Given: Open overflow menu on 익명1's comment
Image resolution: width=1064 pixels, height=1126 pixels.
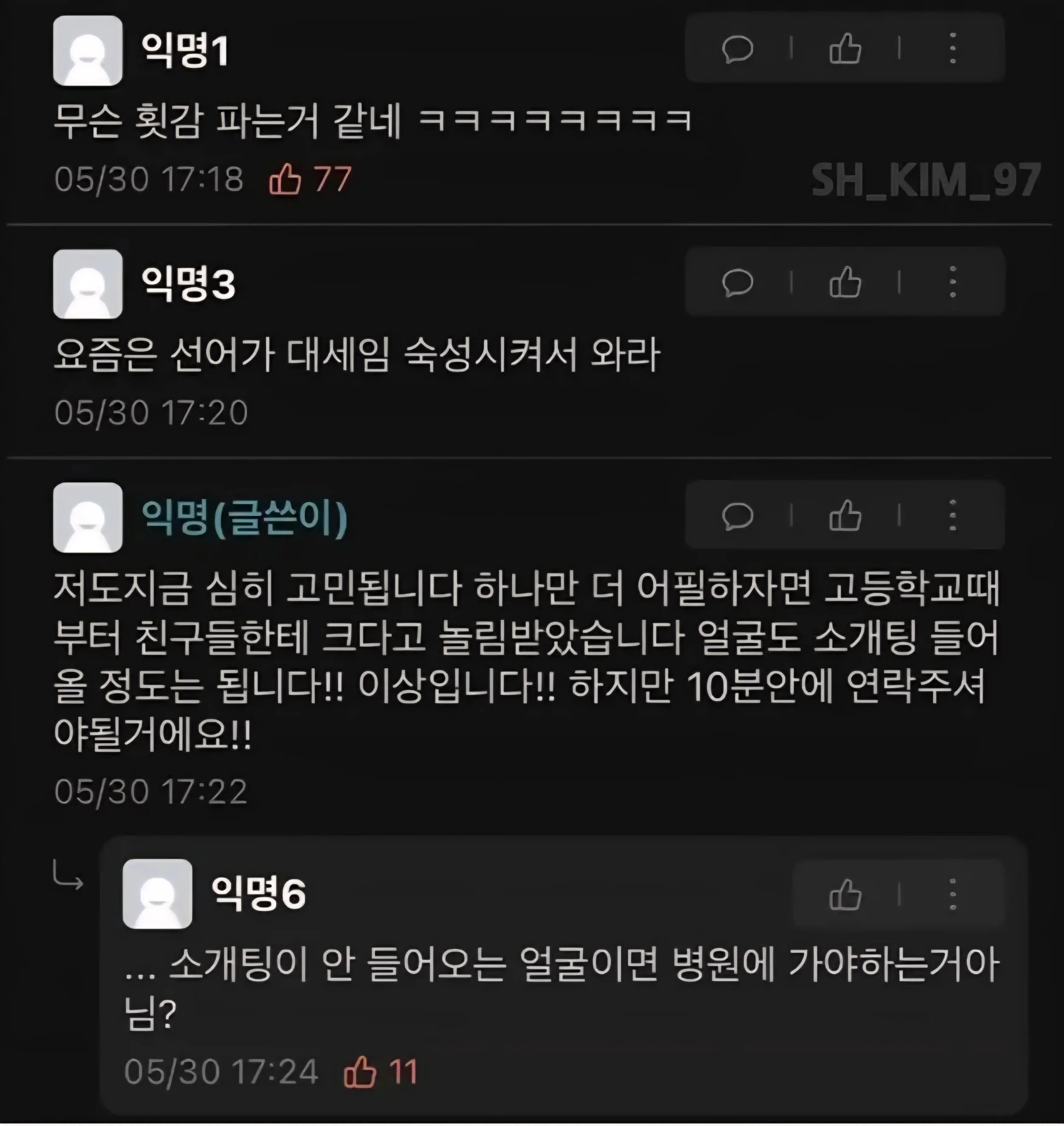Looking at the screenshot, I should pyautogui.click(x=953, y=48).
